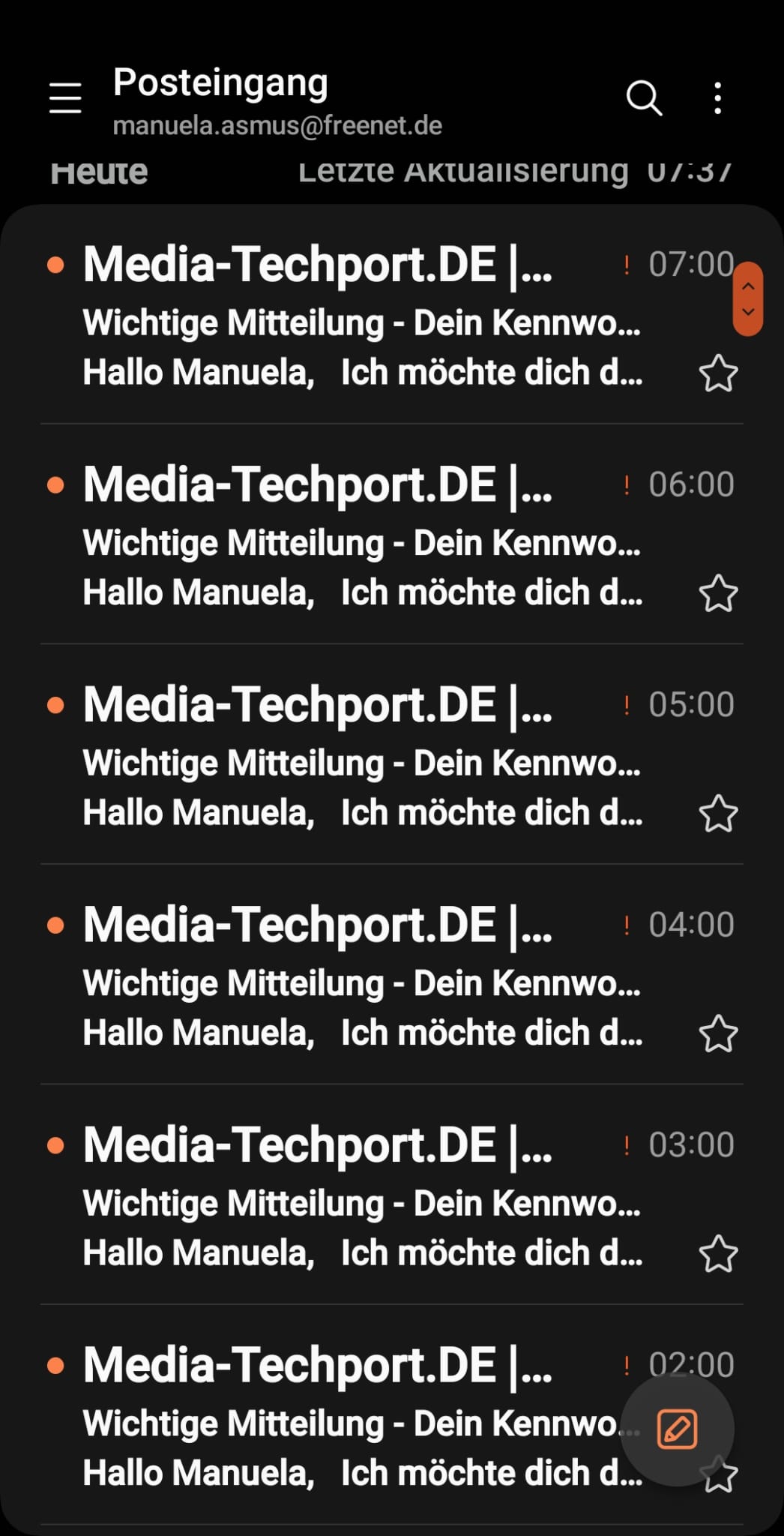The image size is (784, 1536).
Task: Star the email received at 06:00
Action: point(718,593)
